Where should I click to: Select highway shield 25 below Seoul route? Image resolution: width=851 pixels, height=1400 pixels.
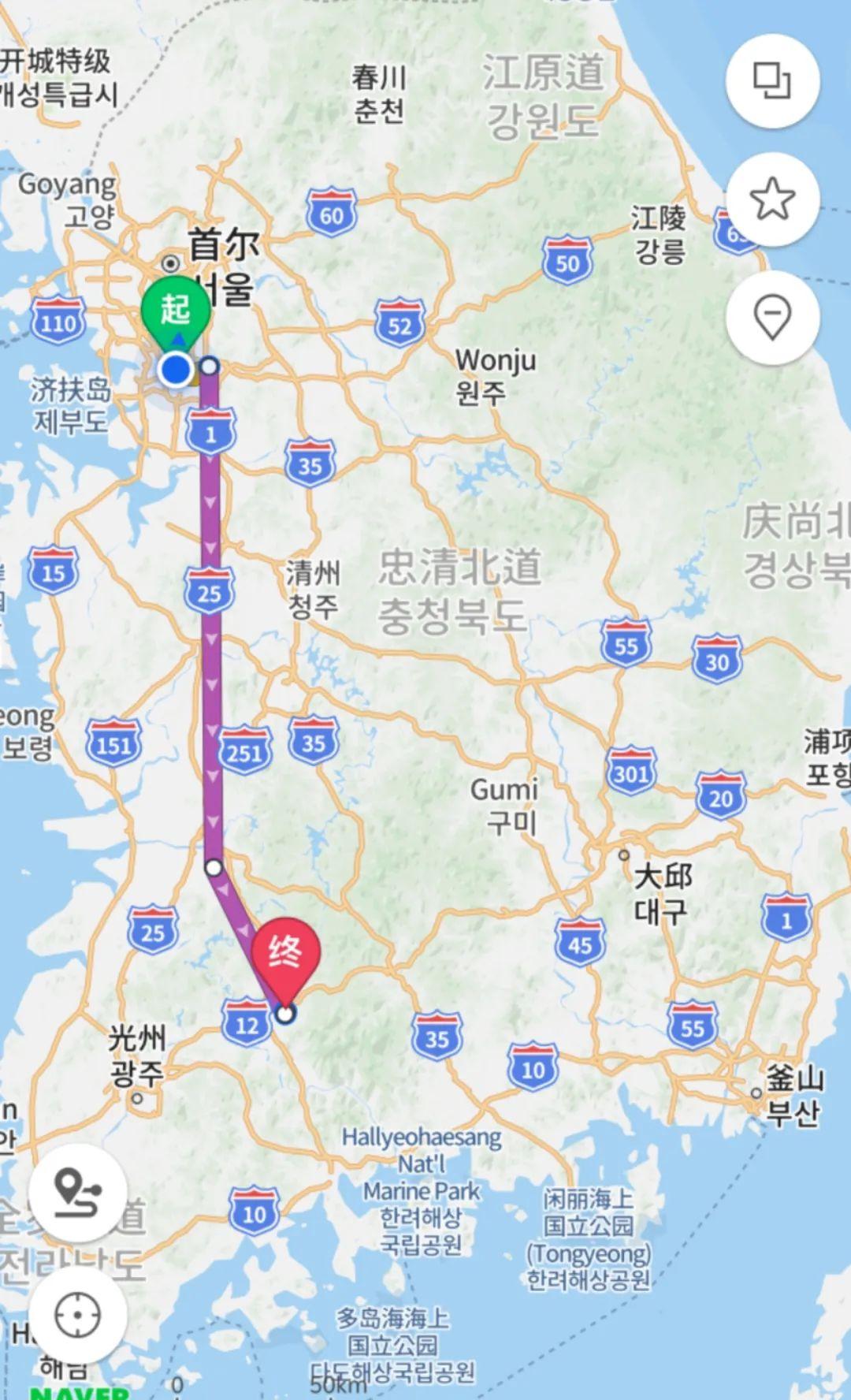(x=210, y=590)
